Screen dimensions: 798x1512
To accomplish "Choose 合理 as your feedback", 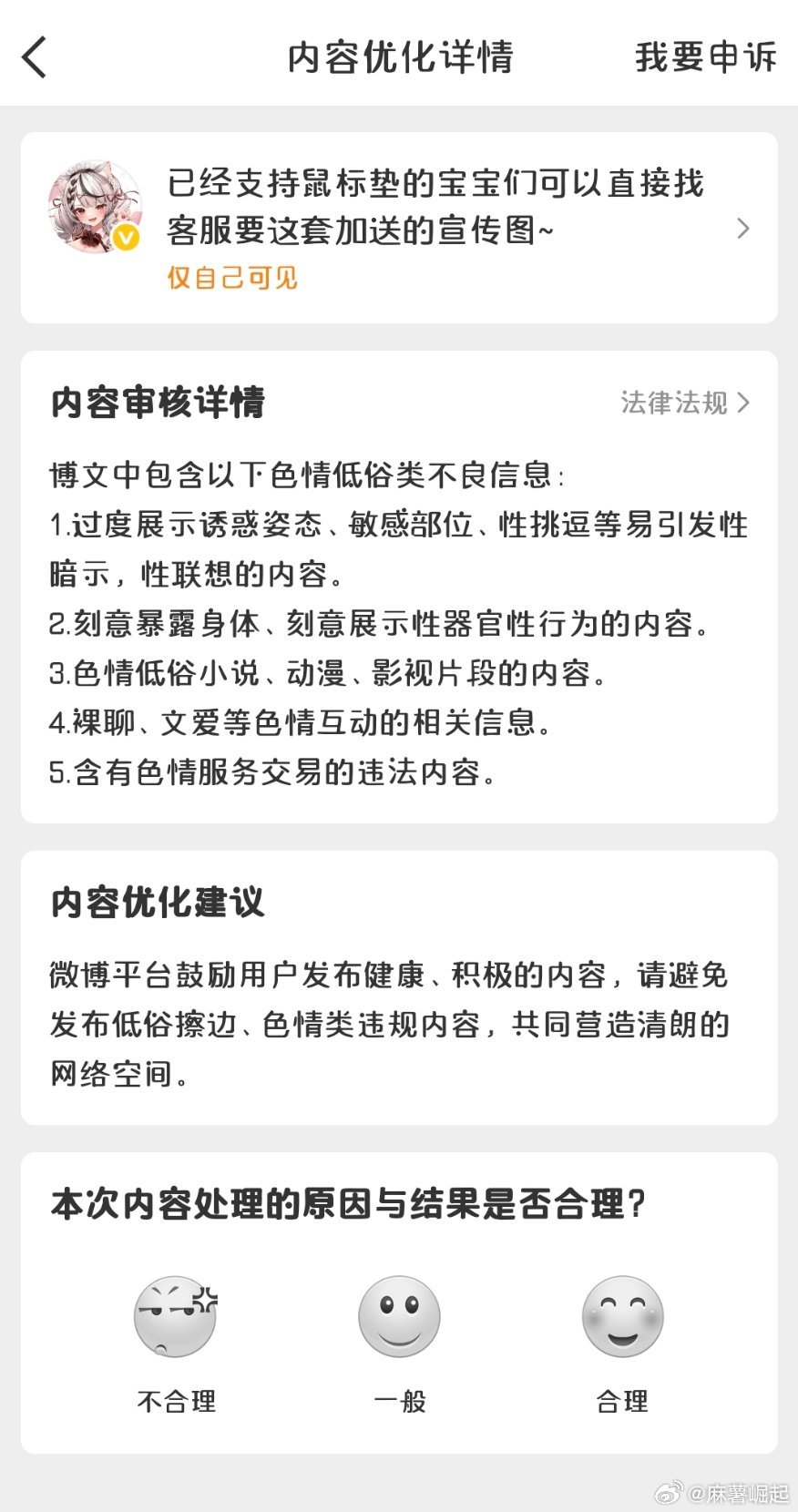I will pyautogui.click(x=622, y=1344).
